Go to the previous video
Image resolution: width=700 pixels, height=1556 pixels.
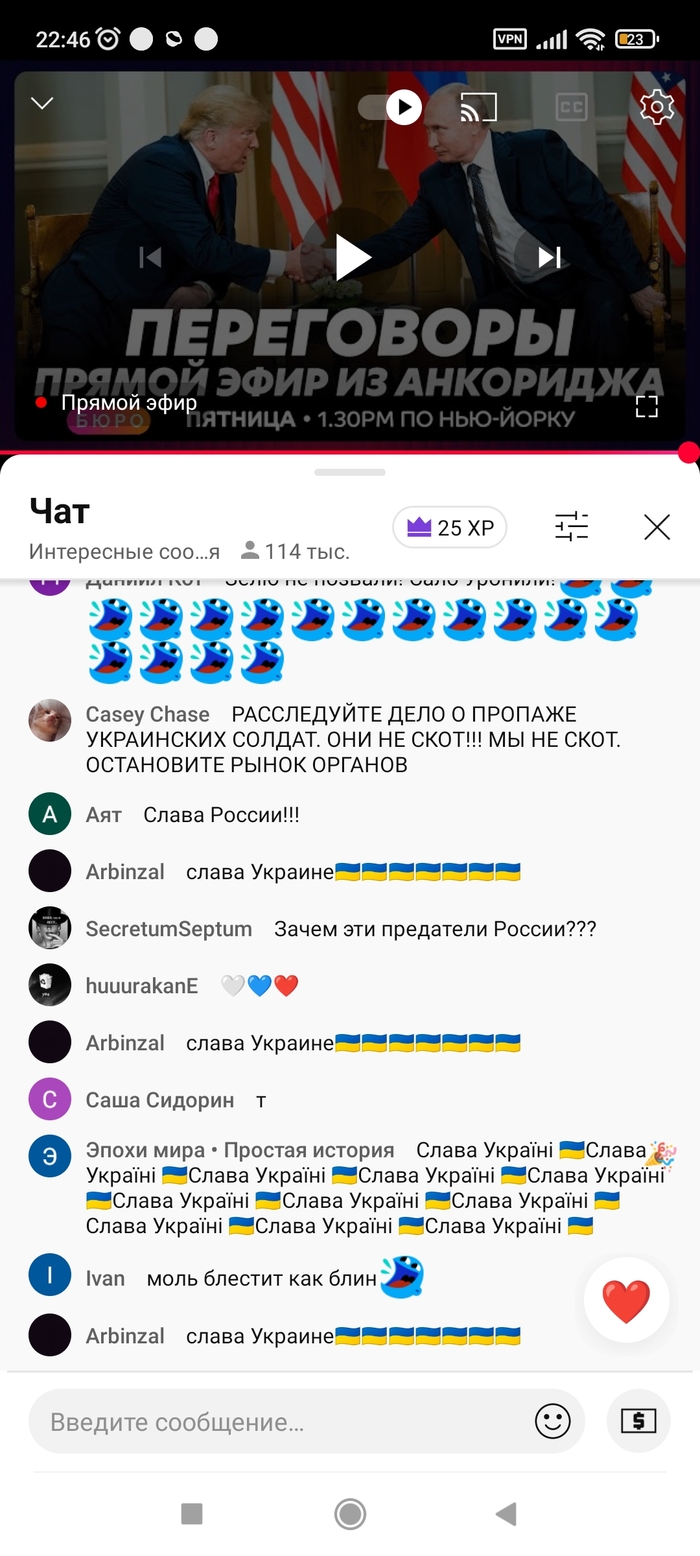pos(151,258)
